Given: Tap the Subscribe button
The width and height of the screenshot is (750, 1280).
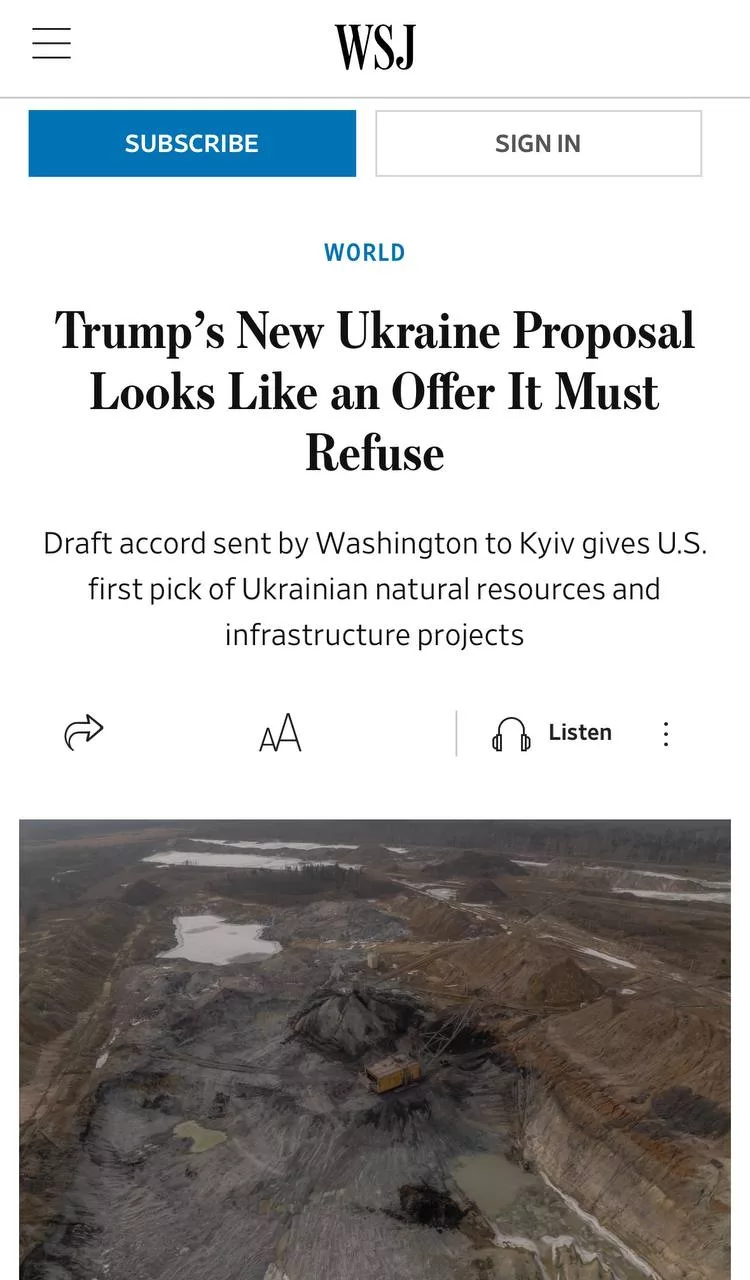Looking at the screenshot, I should coord(192,143).
